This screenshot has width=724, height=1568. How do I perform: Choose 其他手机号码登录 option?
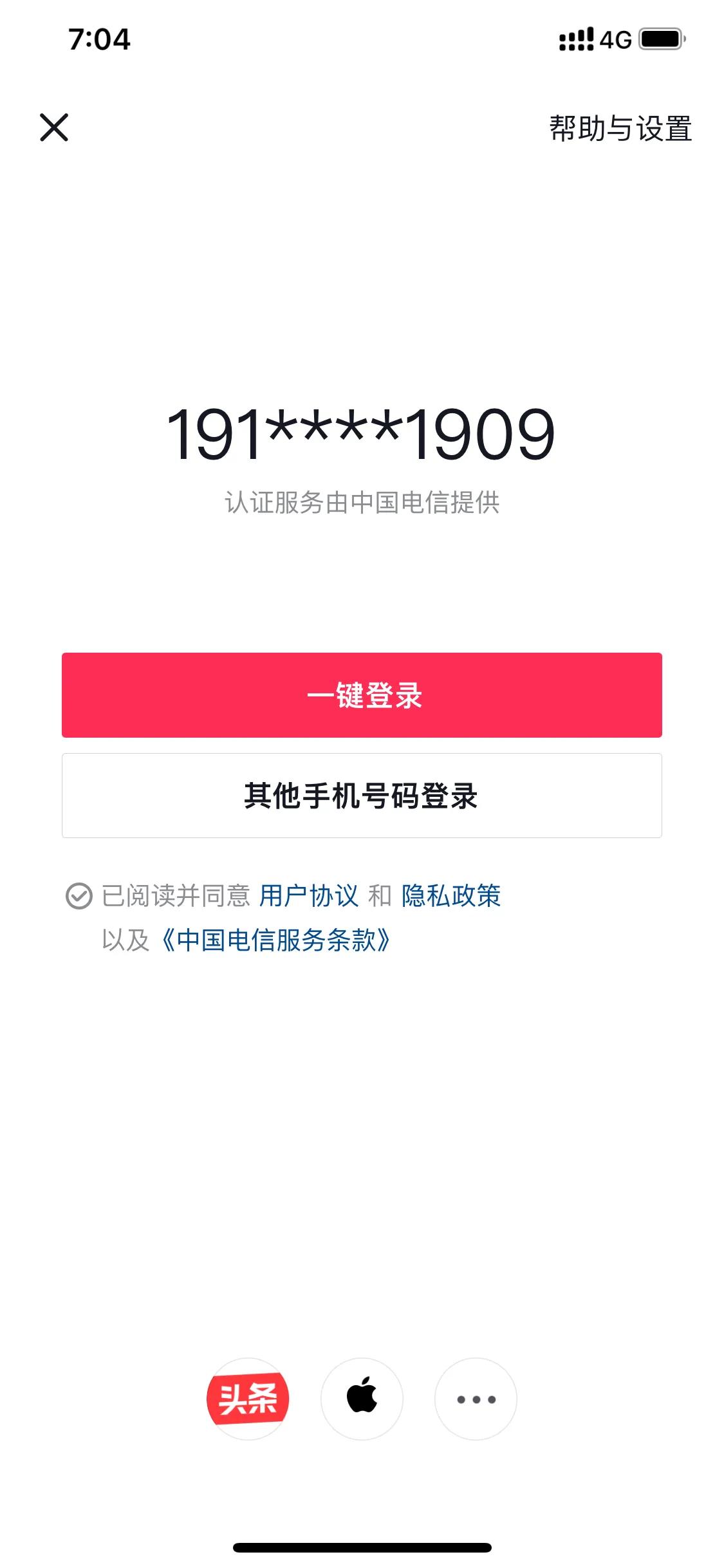point(362,796)
